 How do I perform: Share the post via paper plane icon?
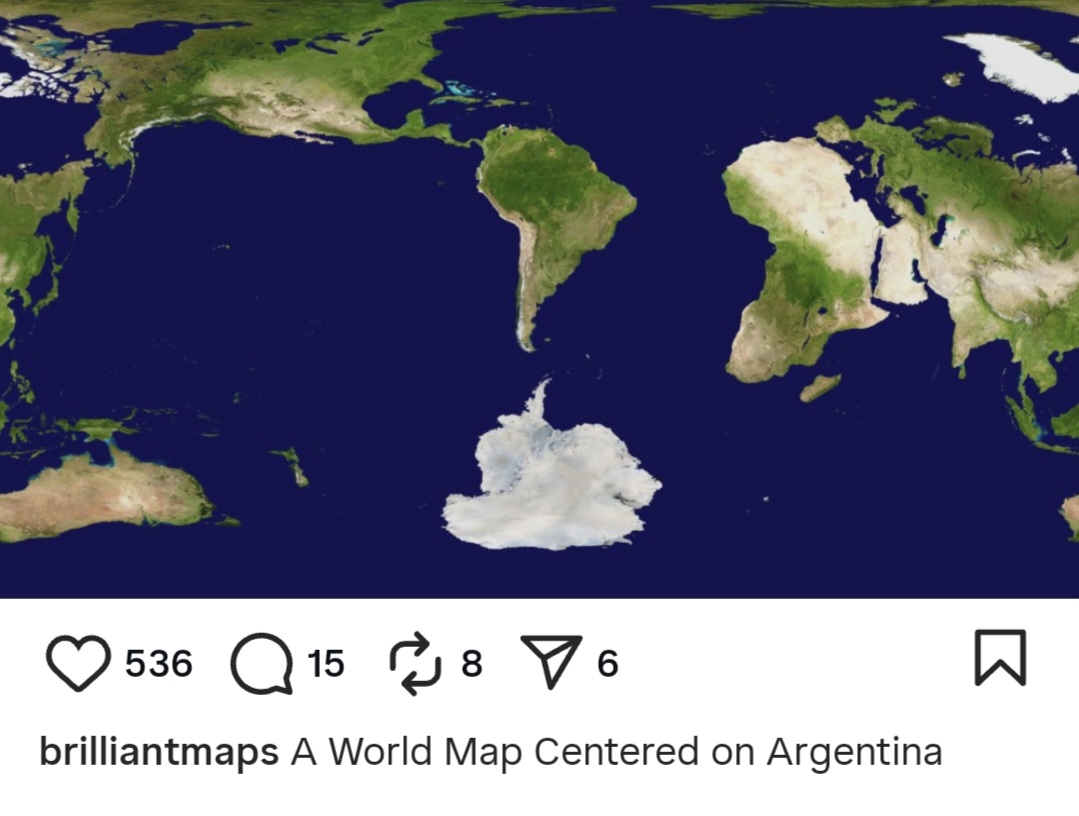click(x=551, y=663)
